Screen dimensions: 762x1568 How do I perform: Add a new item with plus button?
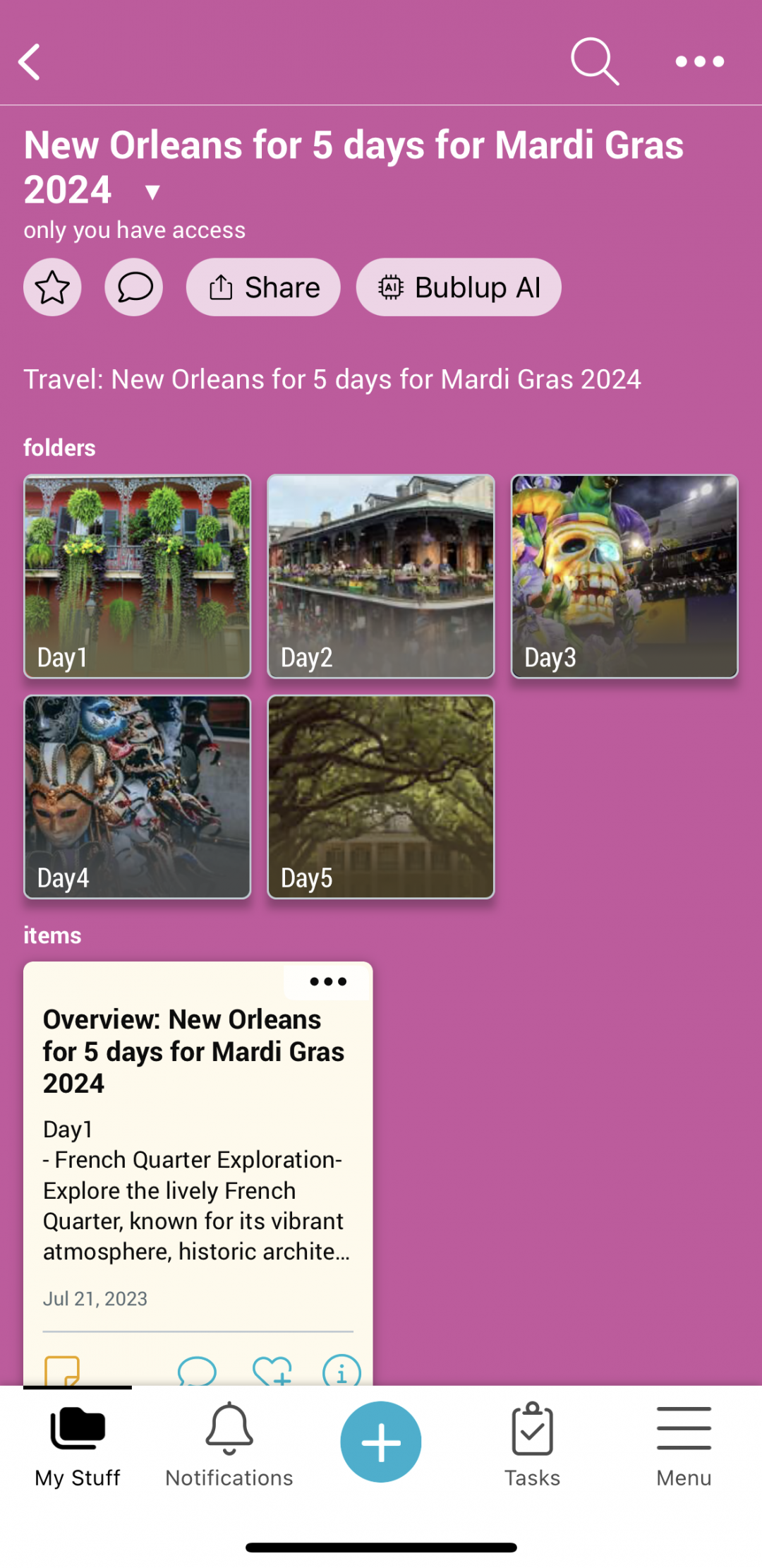(381, 1442)
